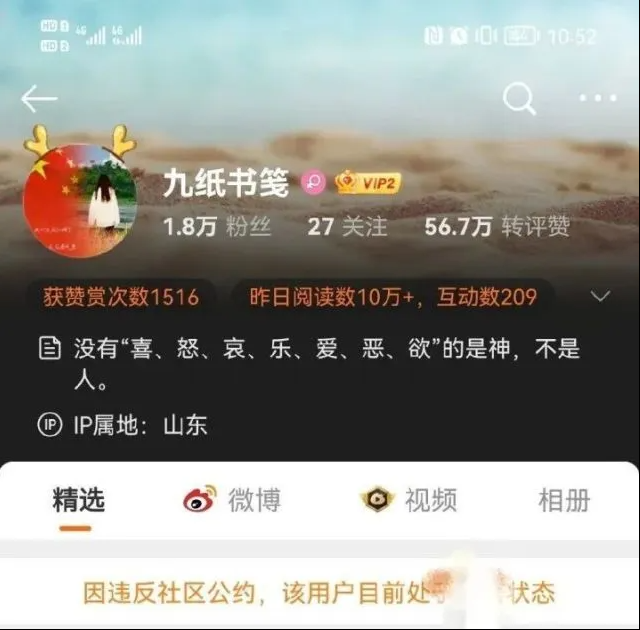Screen dimensions: 640x630
Task: Go back using the arrow icon
Action: pos(39,98)
